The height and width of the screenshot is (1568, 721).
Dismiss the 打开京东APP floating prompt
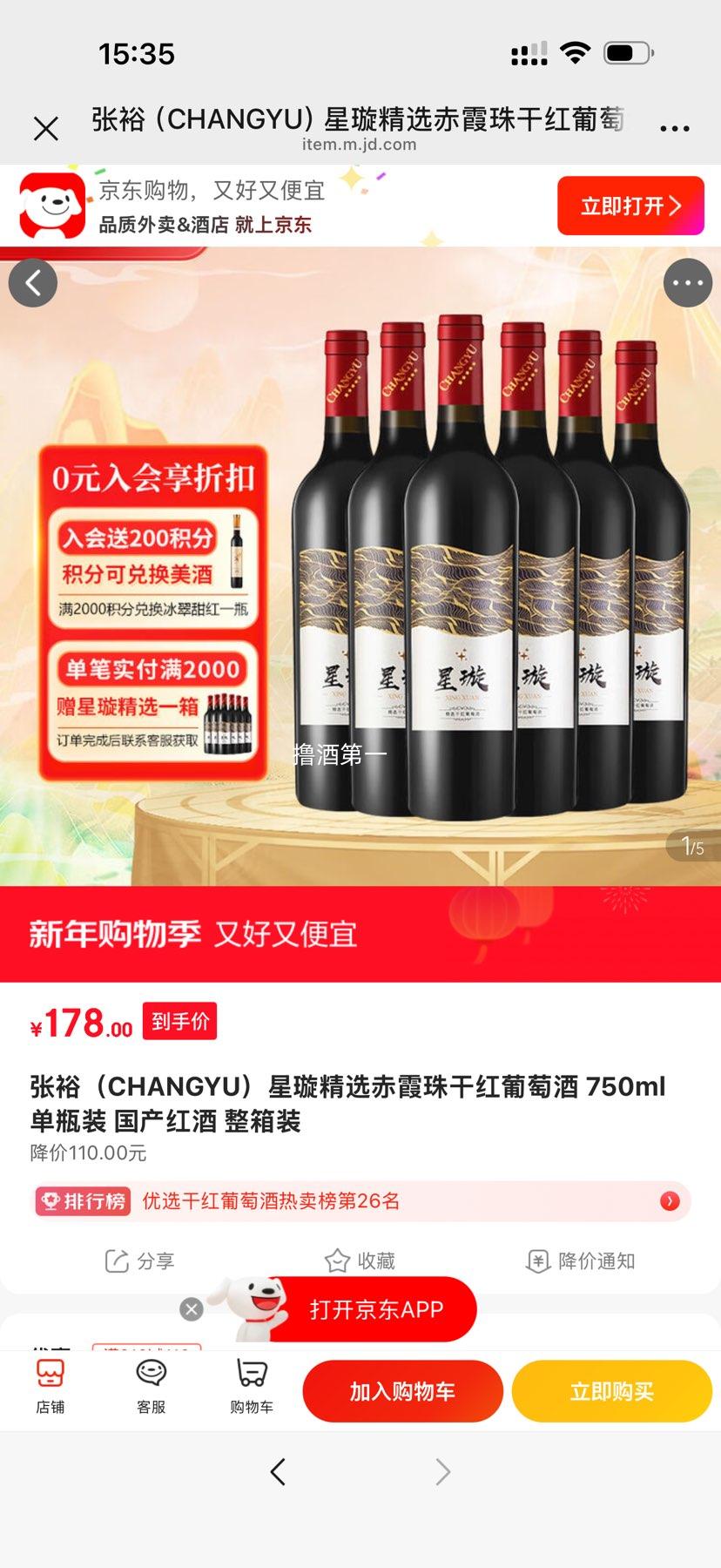[192, 1308]
